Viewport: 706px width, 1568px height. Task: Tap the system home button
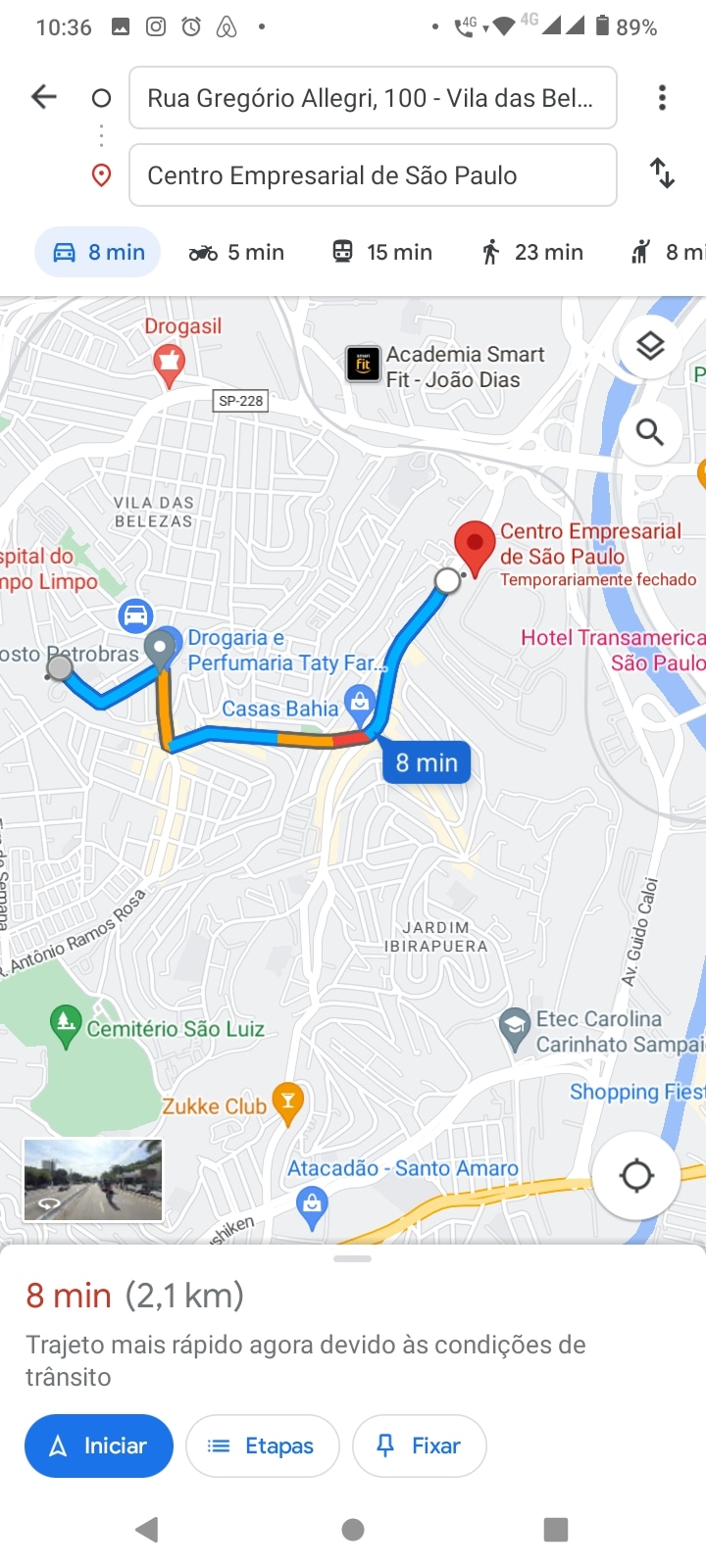pos(353,1529)
